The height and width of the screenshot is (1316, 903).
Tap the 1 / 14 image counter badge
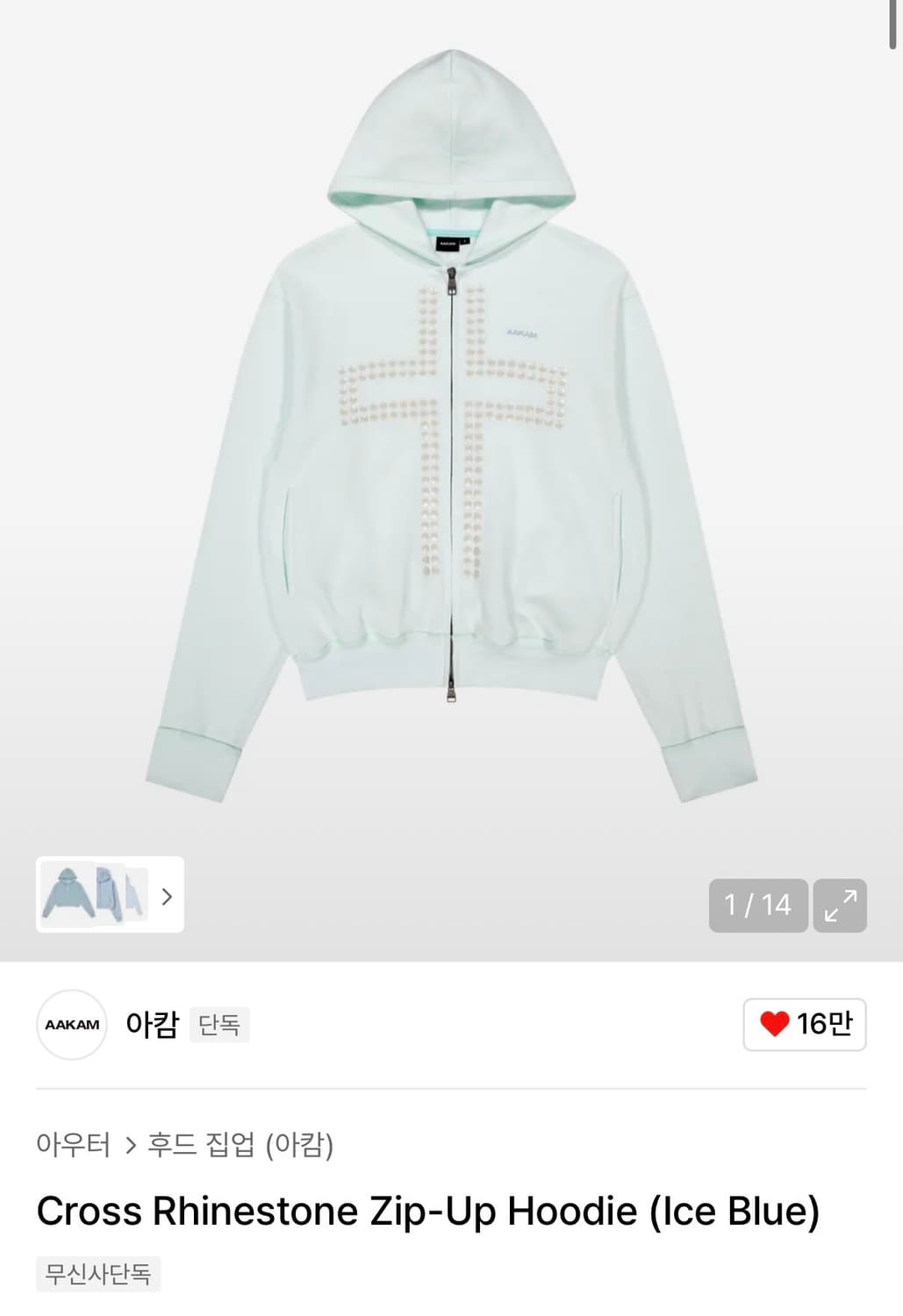760,904
